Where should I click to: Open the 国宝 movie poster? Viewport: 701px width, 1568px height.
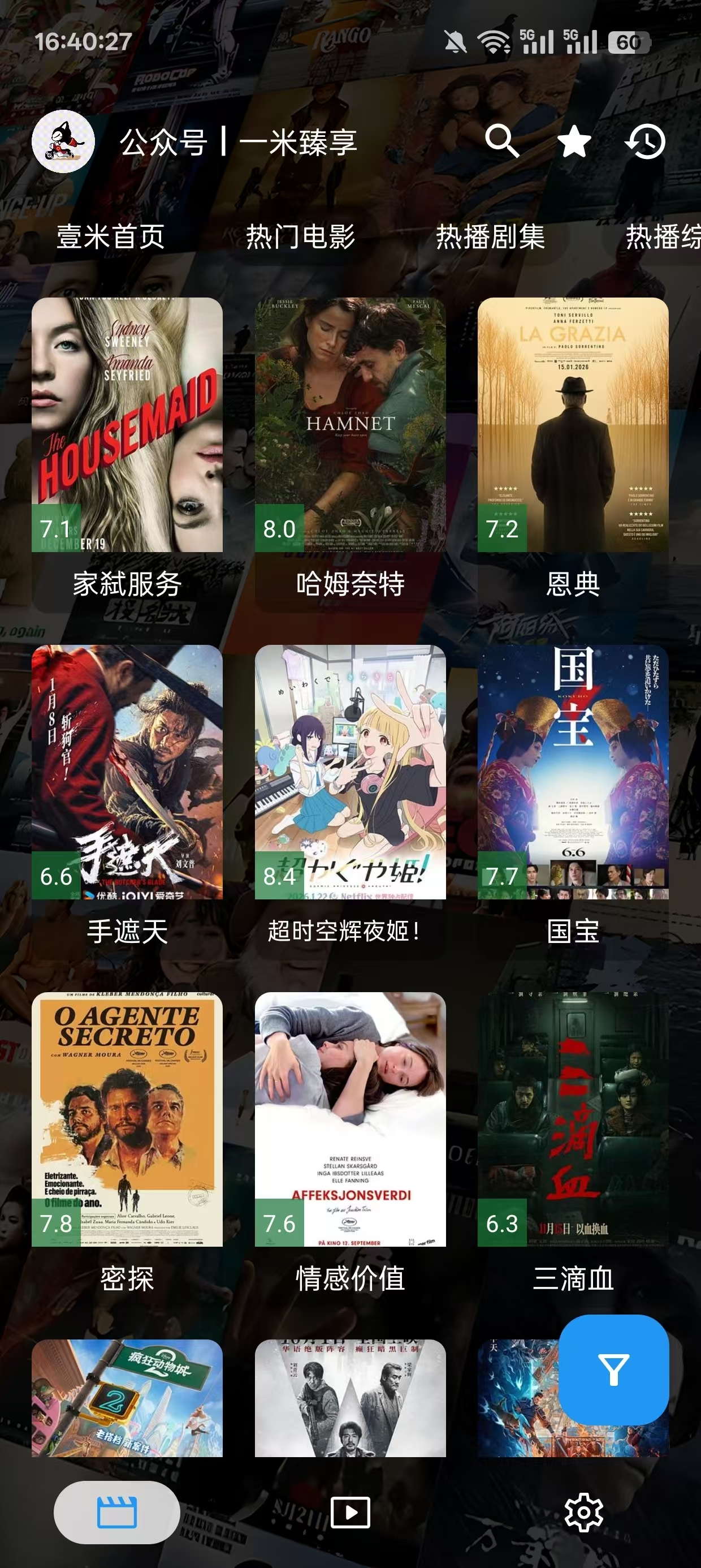(x=574, y=773)
